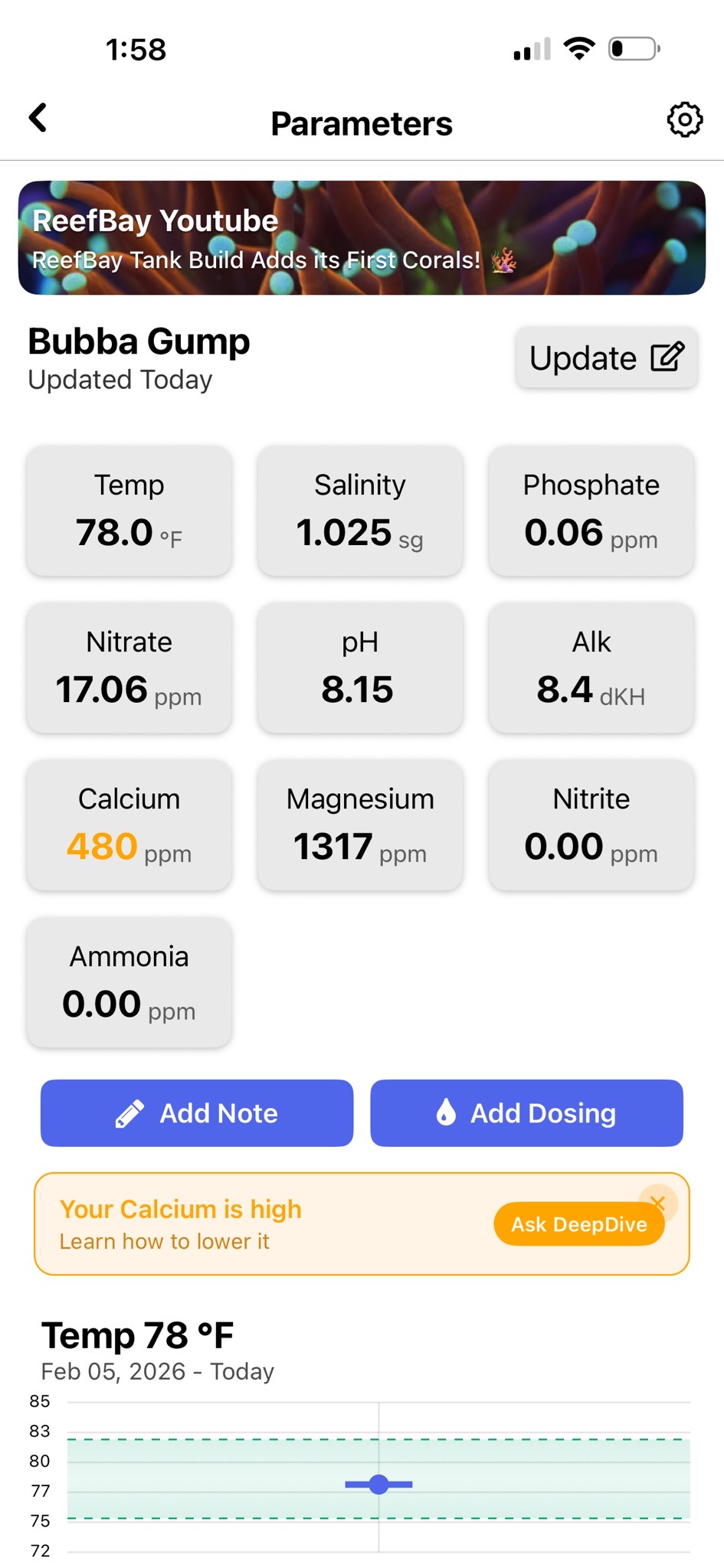This screenshot has width=724, height=1568.
Task: Ask DeepDive about high calcium
Action: tap(578, 1224)
